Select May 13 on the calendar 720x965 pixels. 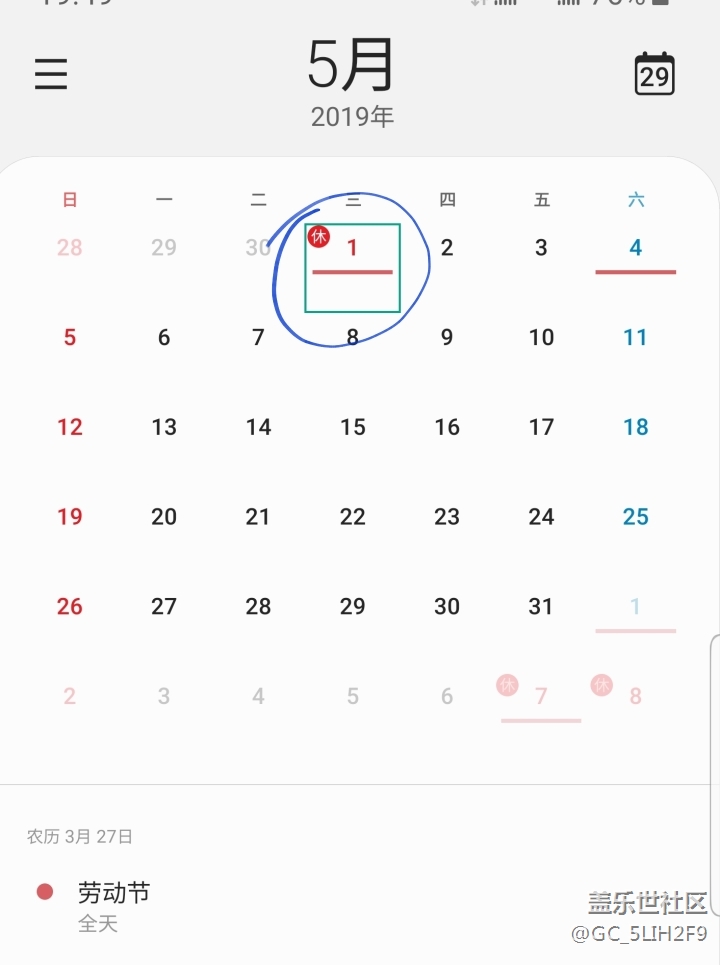point(164,428)
